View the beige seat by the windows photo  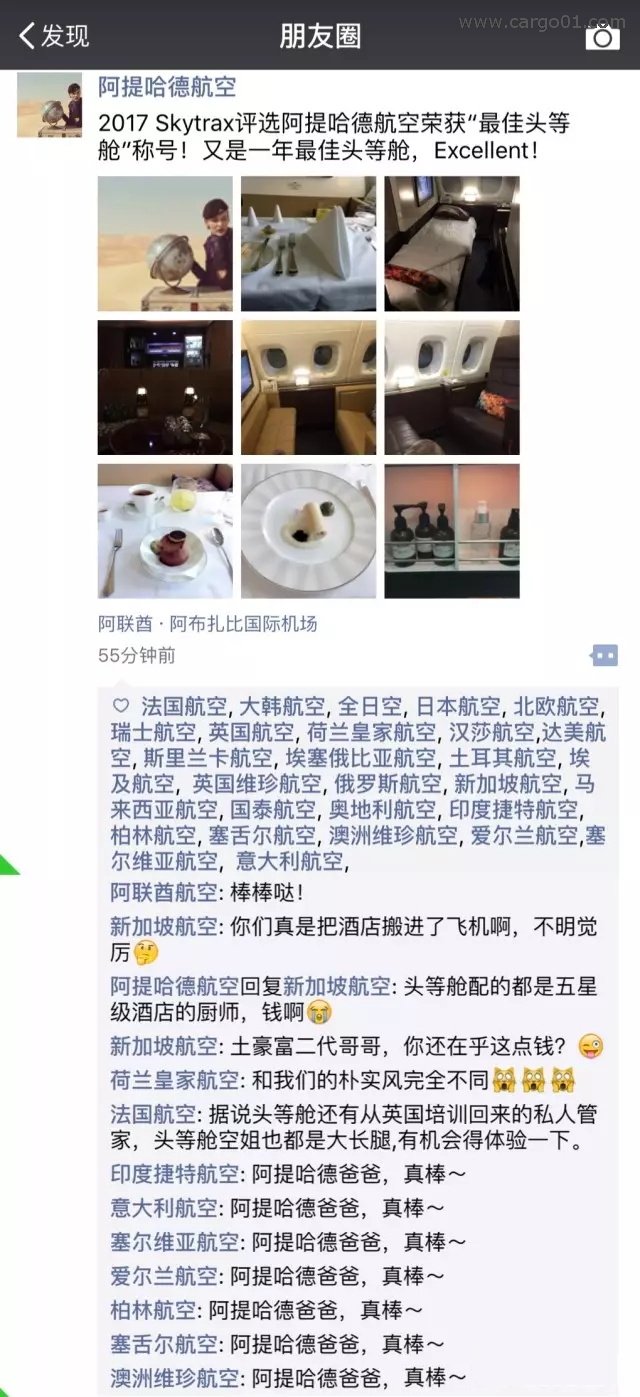(x=308, y=387)
